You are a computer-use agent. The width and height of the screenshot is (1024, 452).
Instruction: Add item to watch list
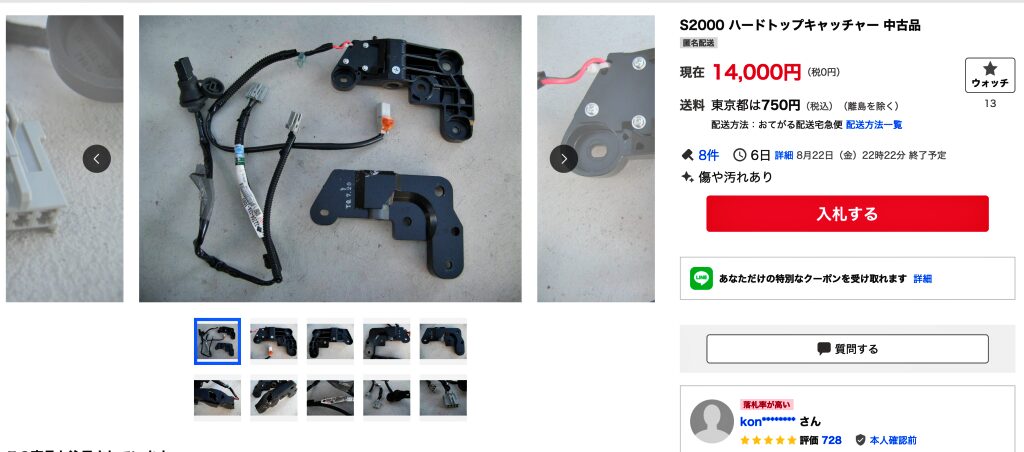tap(989, 76)
